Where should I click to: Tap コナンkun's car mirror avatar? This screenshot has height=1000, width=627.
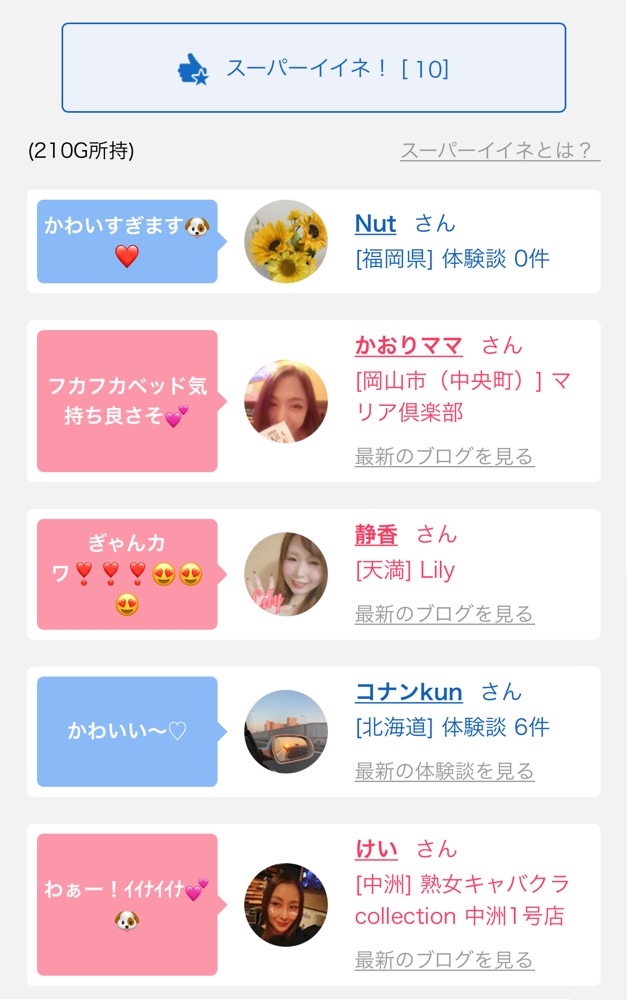[x=286, y=731]
